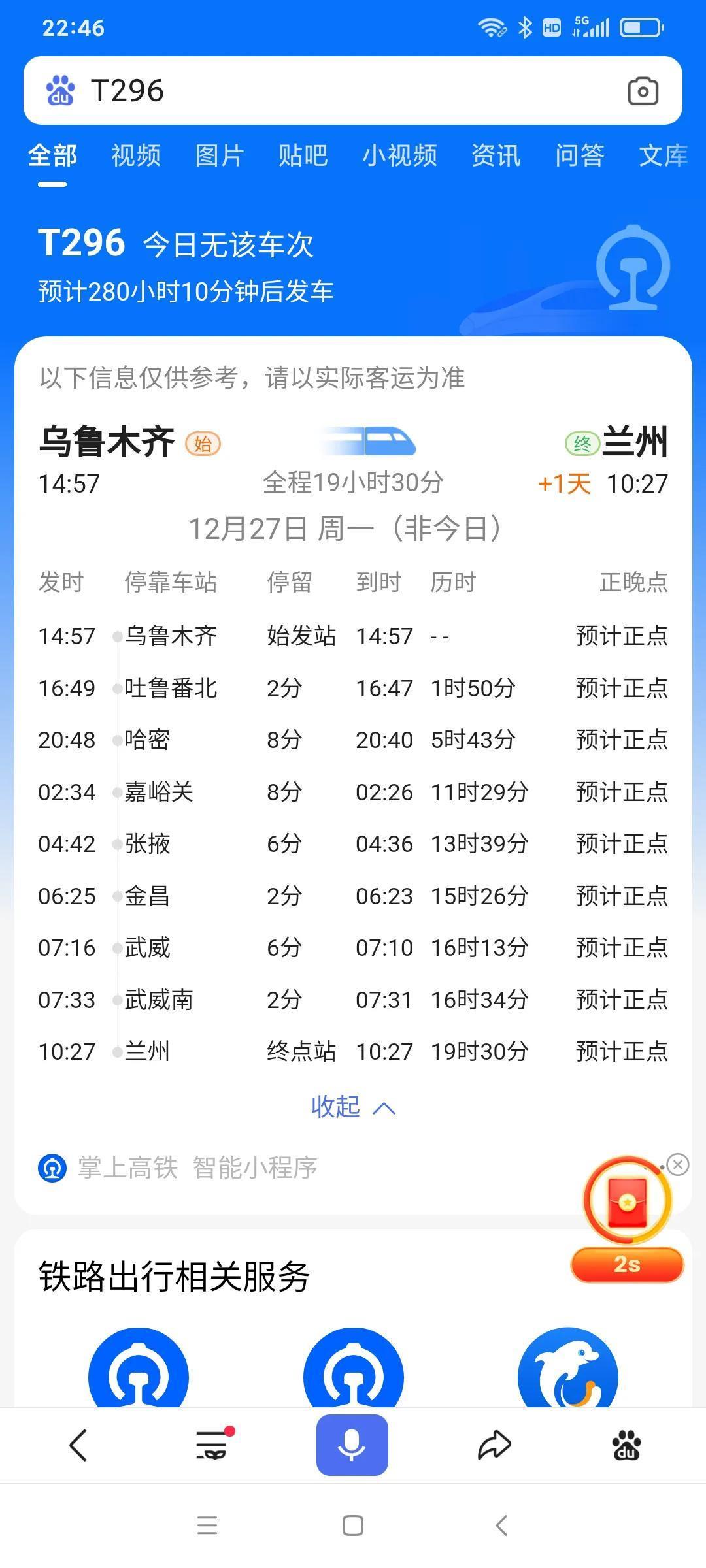Select the 小视频 tab
This screenshot has width=706, height=1568.
399,155
